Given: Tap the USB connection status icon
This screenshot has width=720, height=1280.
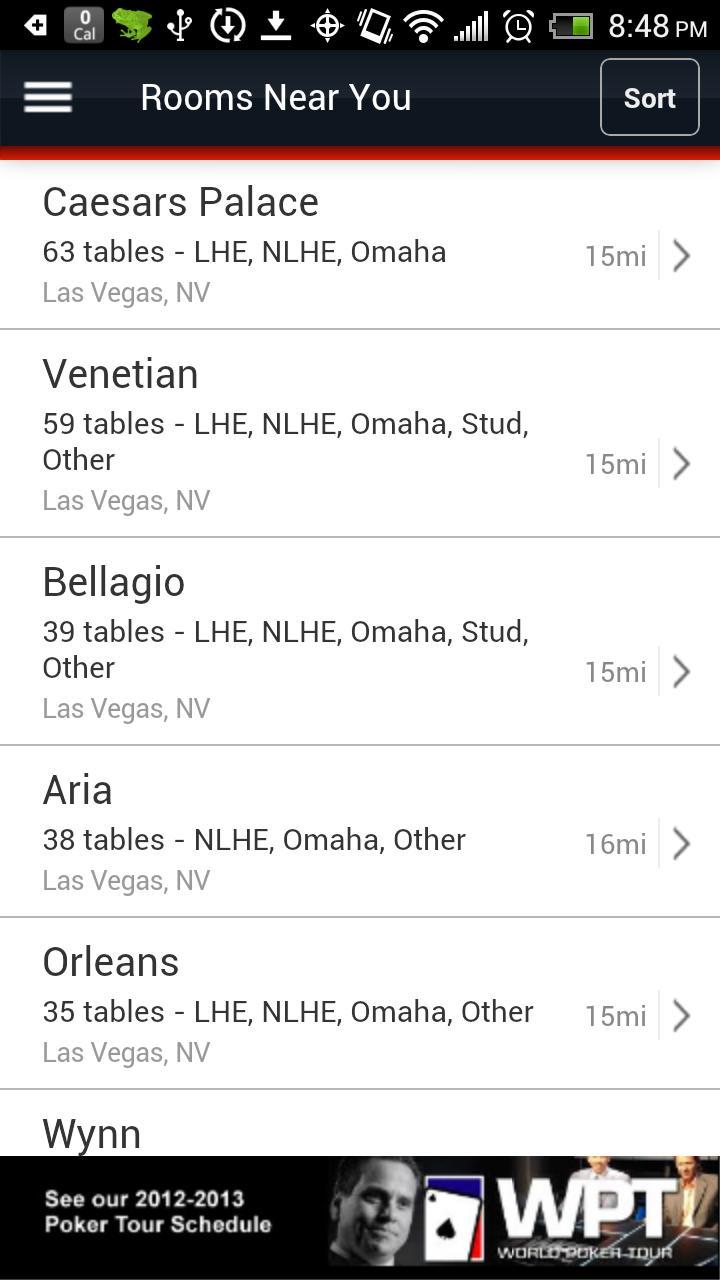Looking at the screenshot, I should (x=180, y=24).
